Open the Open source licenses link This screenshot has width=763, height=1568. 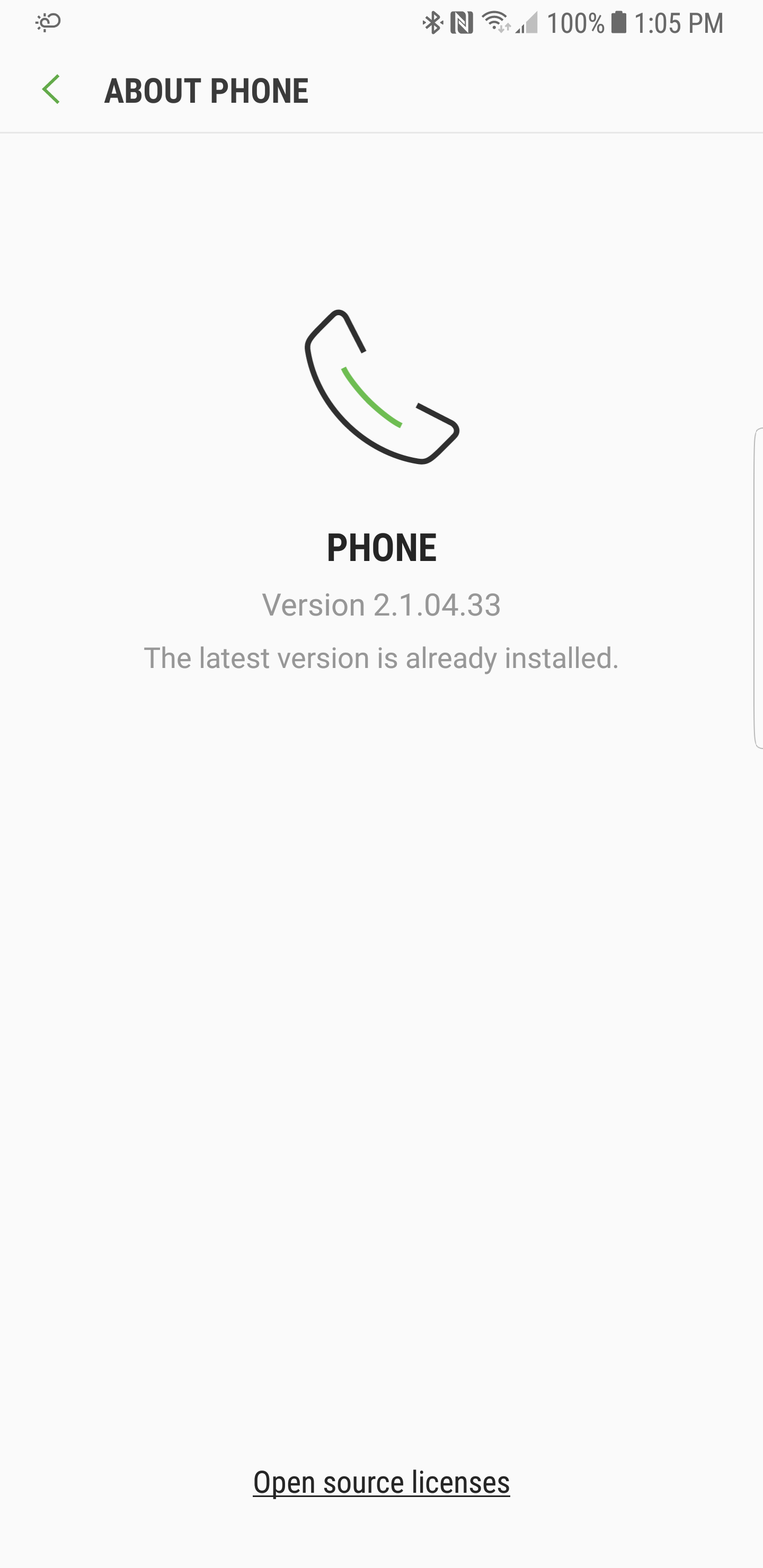click(381, 1483)
